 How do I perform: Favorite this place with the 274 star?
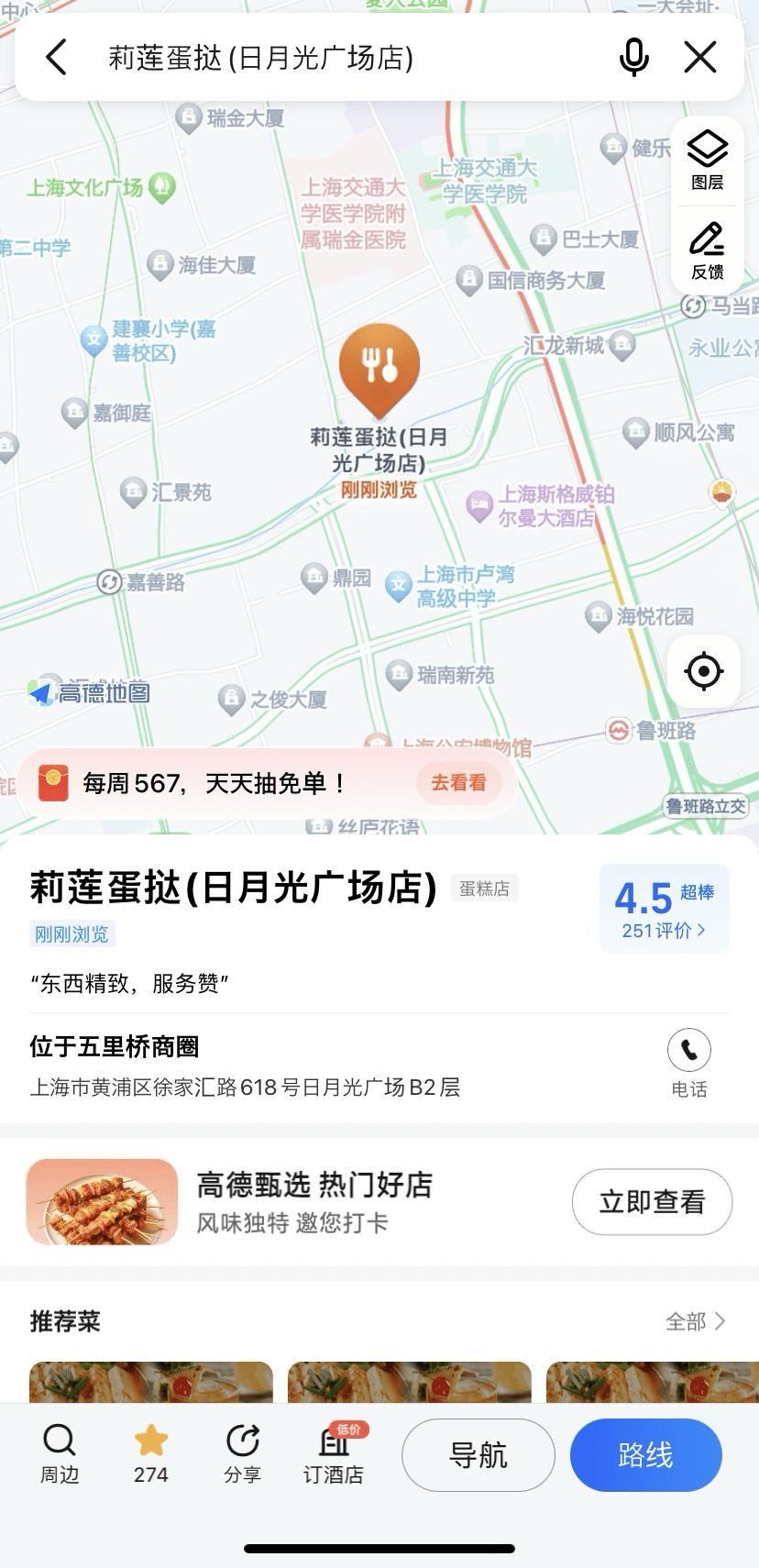[x=151, y=1453]
